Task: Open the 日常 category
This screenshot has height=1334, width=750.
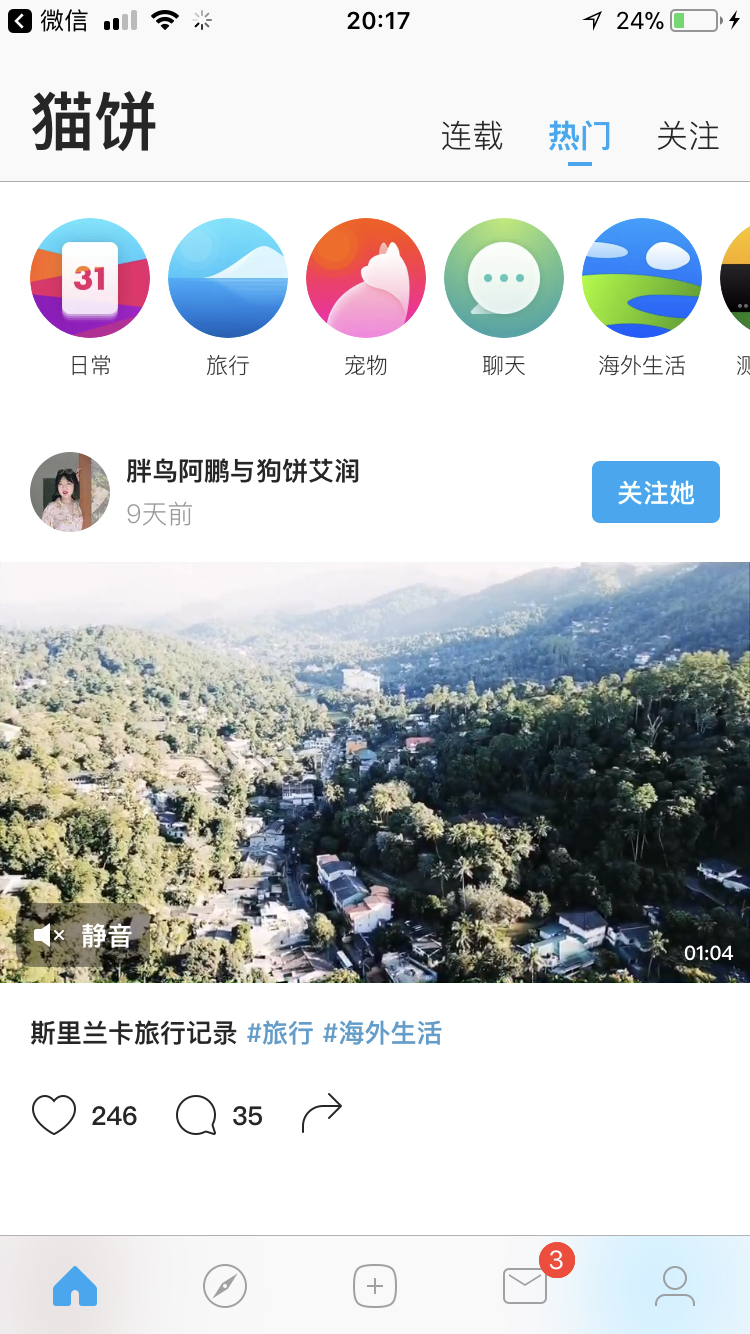Action: pyautogui.click(x=90, y=278)
